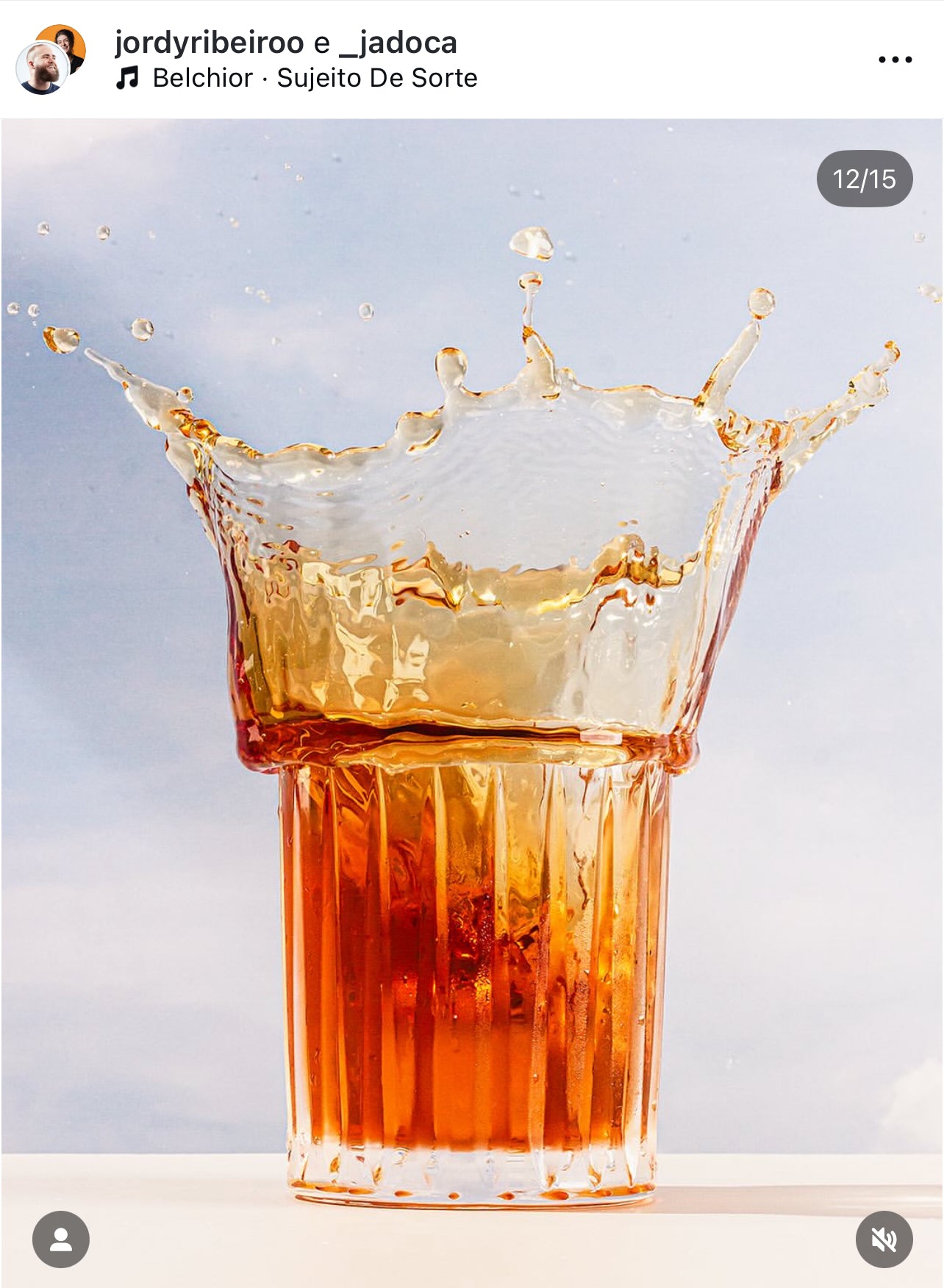The height and width of the screenshot is (1288, 944).
Task: Open the _jadoca collaborator profile
Action: click(398, 43)
